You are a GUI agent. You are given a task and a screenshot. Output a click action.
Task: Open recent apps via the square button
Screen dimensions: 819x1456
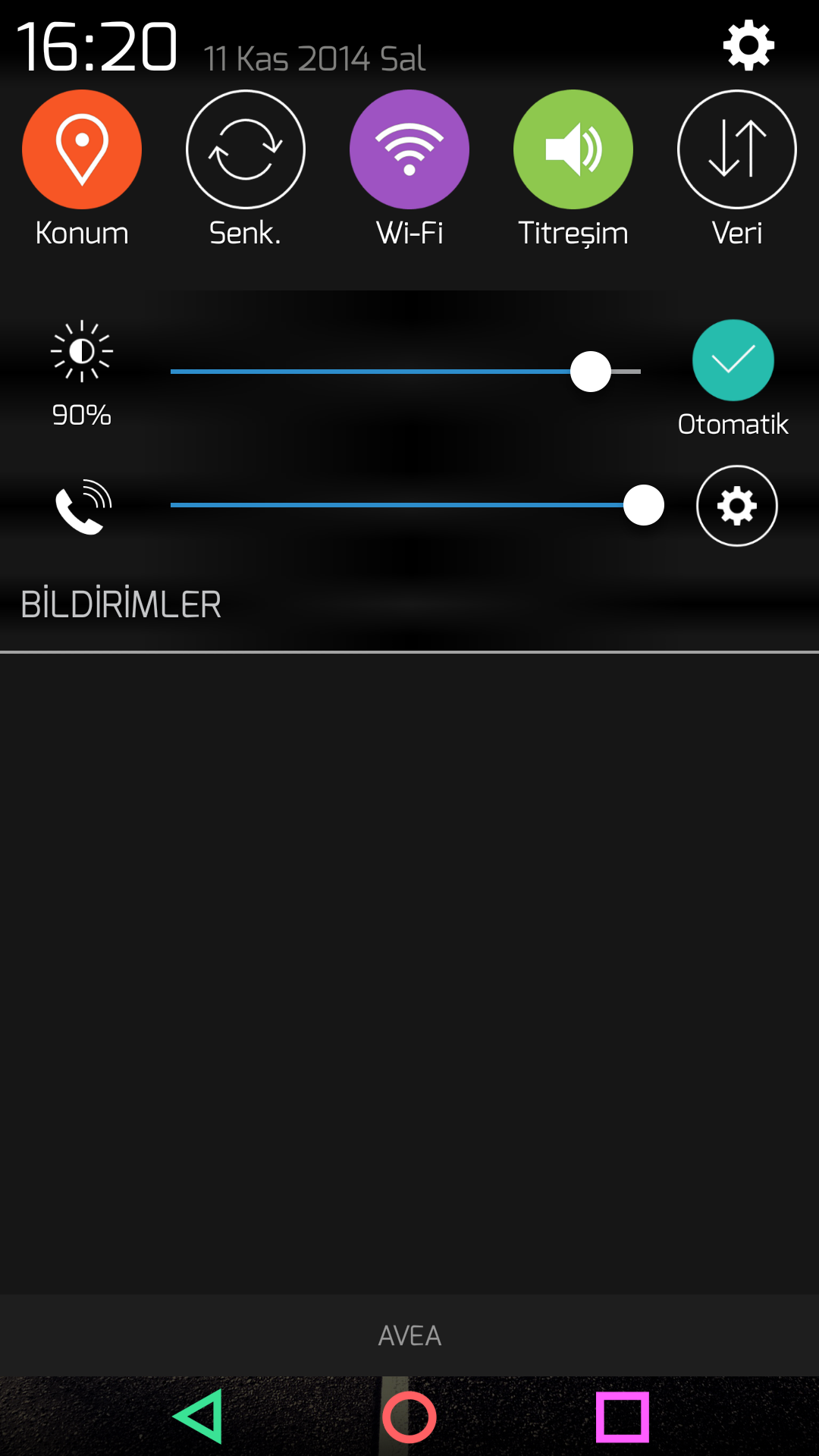[623, 1417]
